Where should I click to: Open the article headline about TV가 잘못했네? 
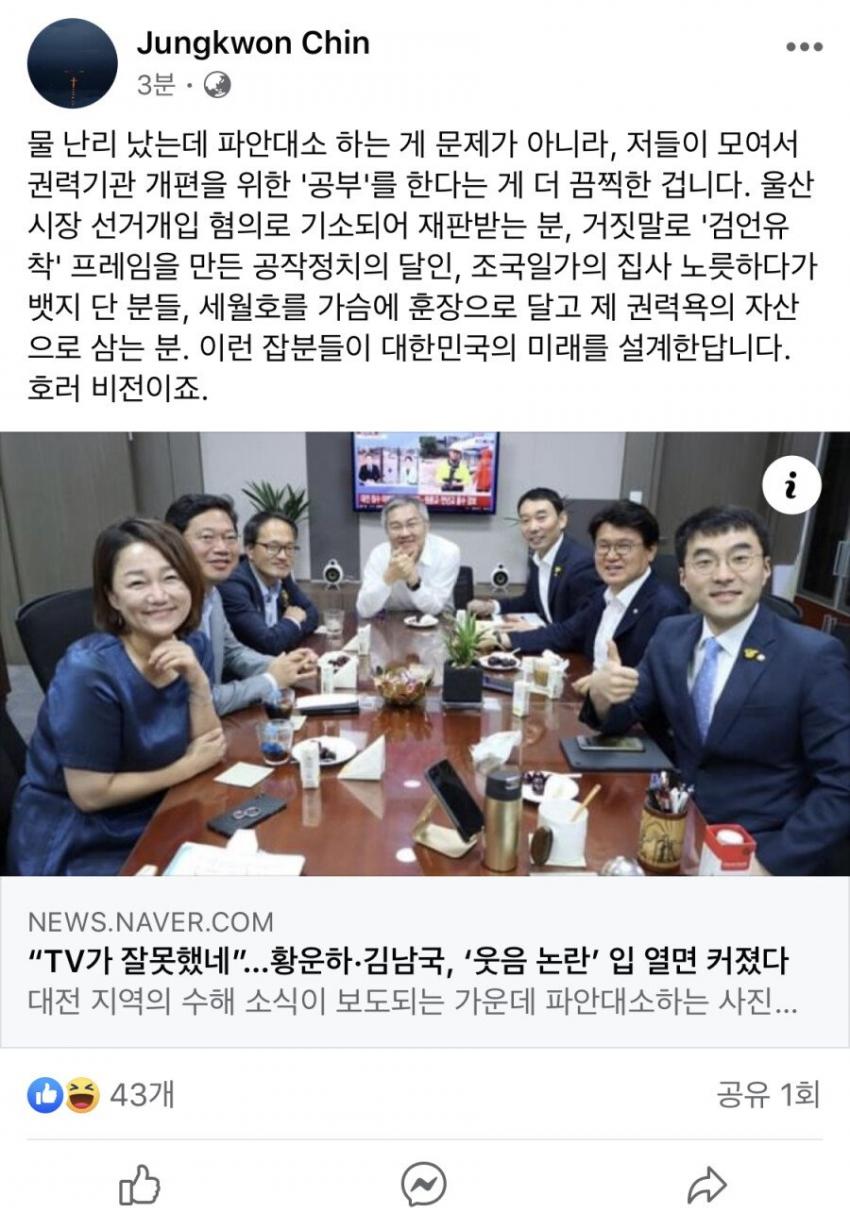point(408,961)
